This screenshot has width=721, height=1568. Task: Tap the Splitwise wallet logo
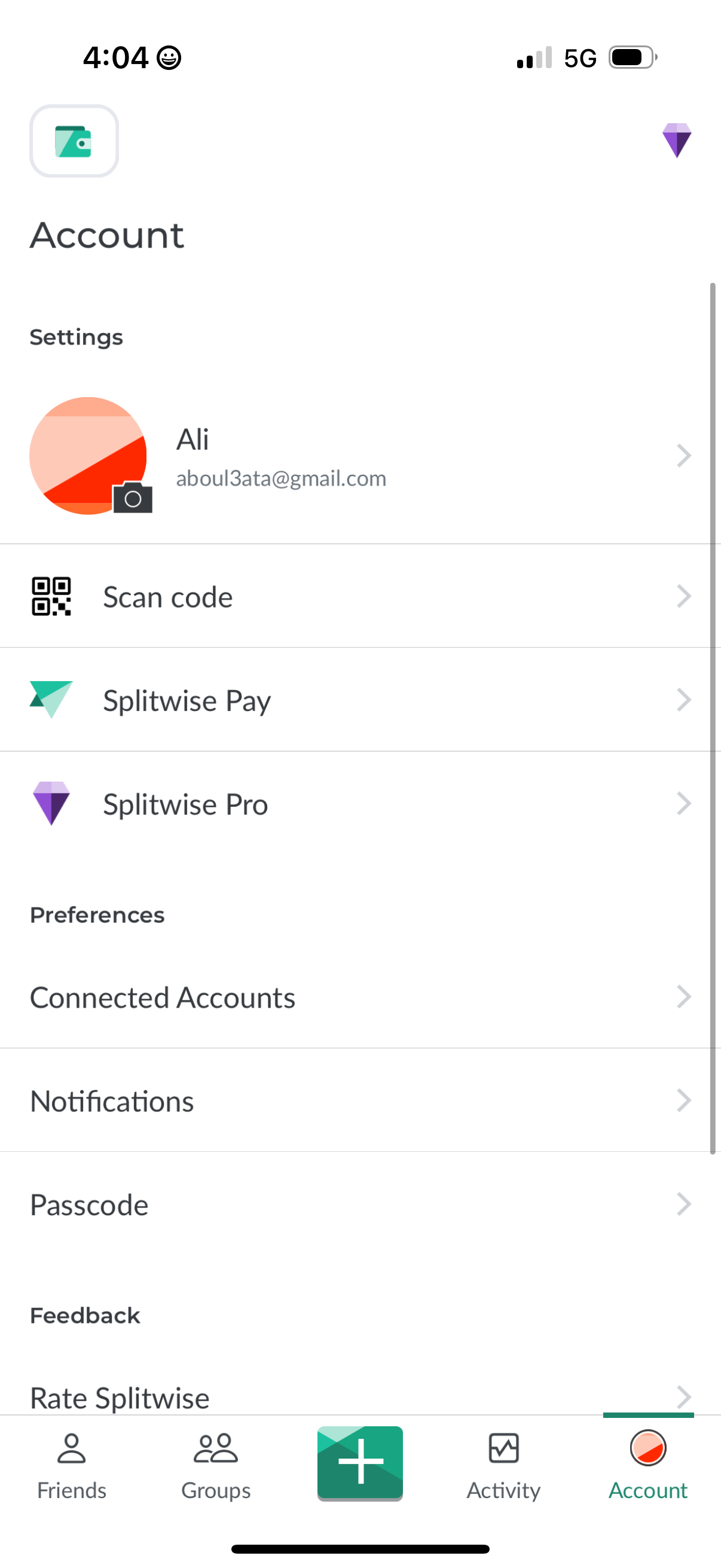(x=74, y=141)
